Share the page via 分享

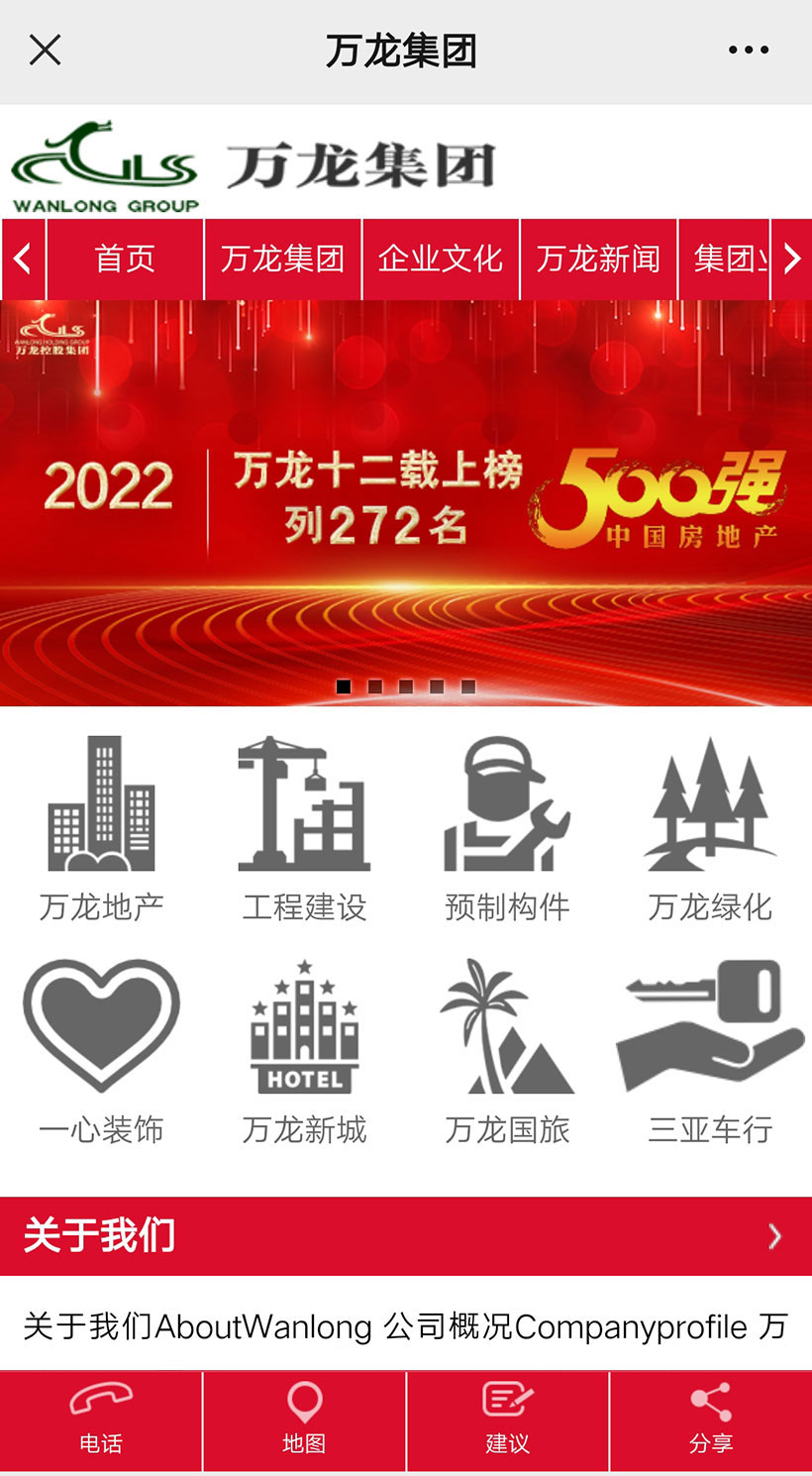click(710, 1421)
